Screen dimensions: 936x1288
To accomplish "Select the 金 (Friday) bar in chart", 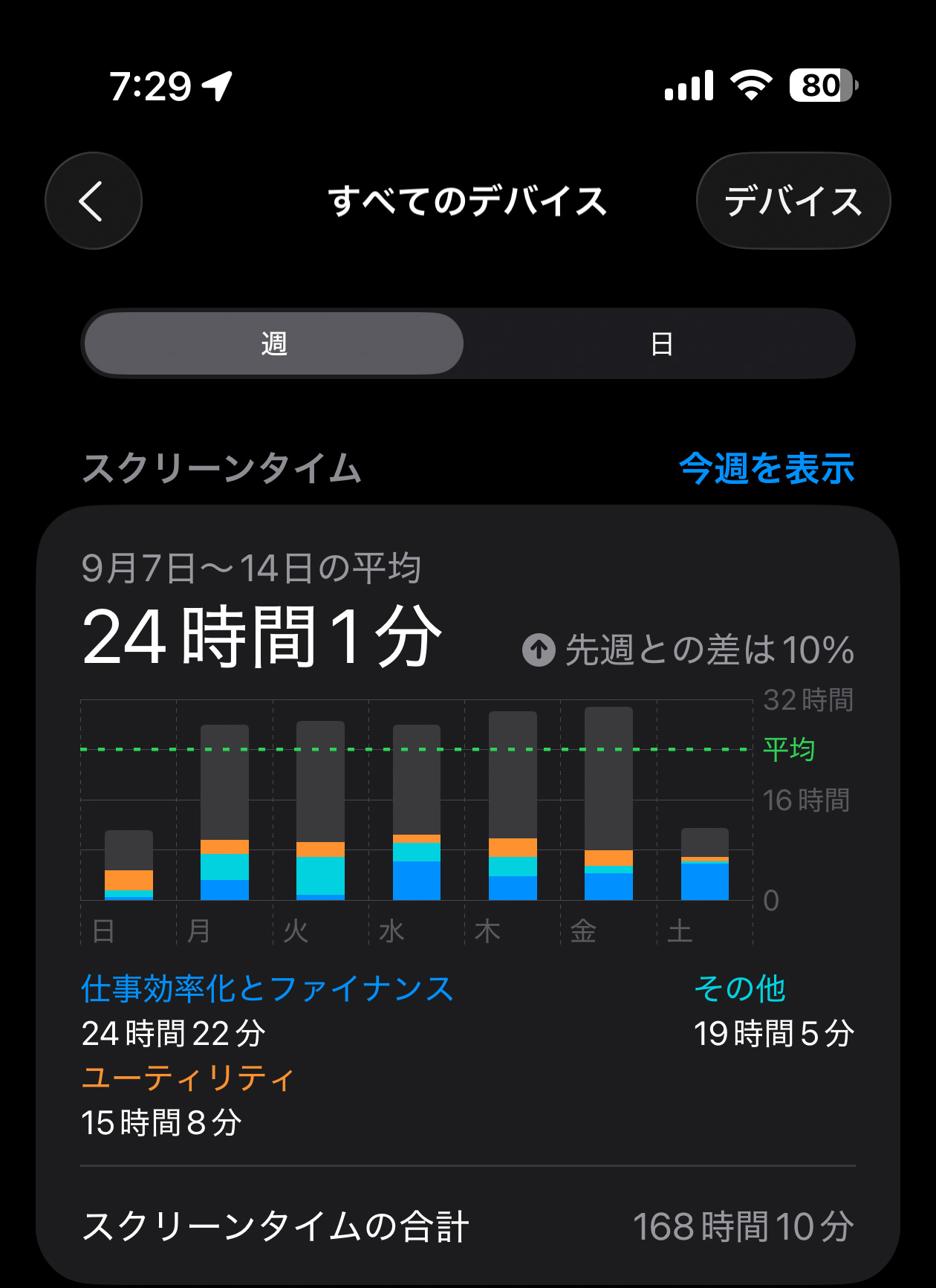I will 608,803.
